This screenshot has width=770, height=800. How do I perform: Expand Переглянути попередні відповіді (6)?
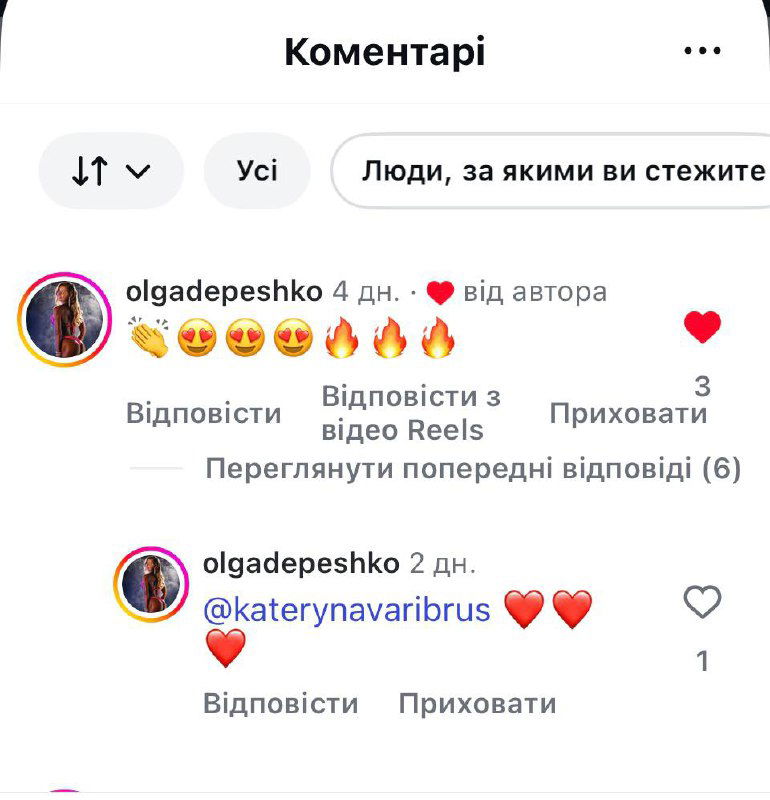(473, 468)
